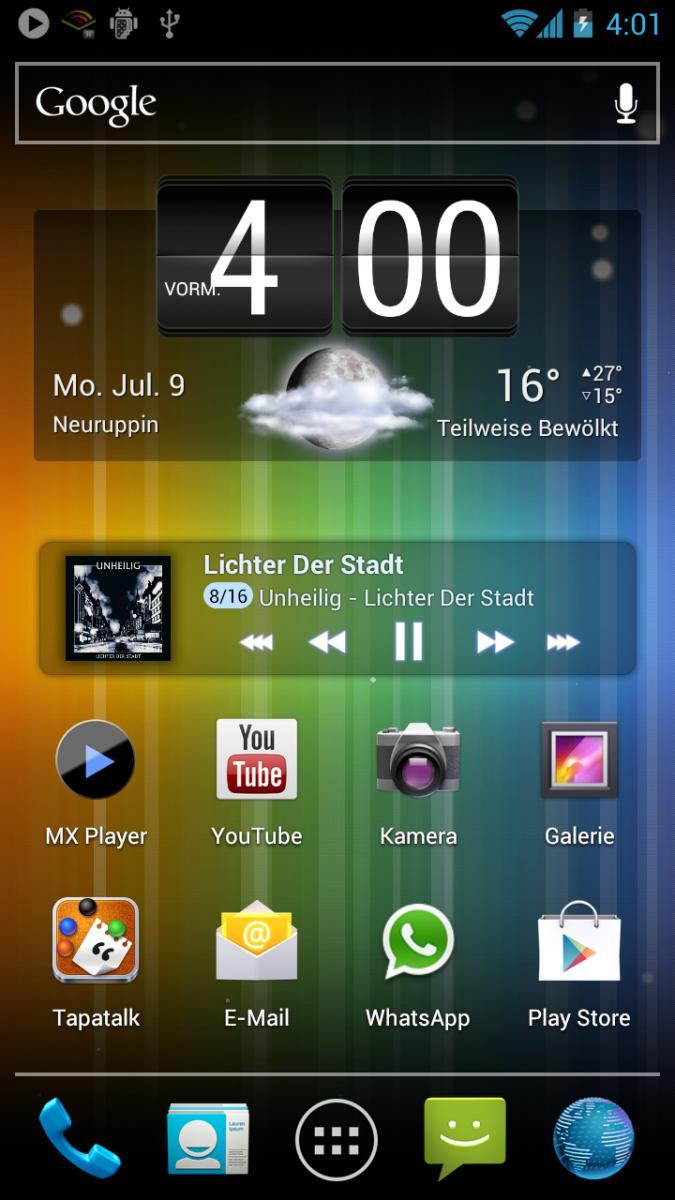Jump to the next track
The width and height of the screenshot is (675, 1200).
(x=563, y=643)
